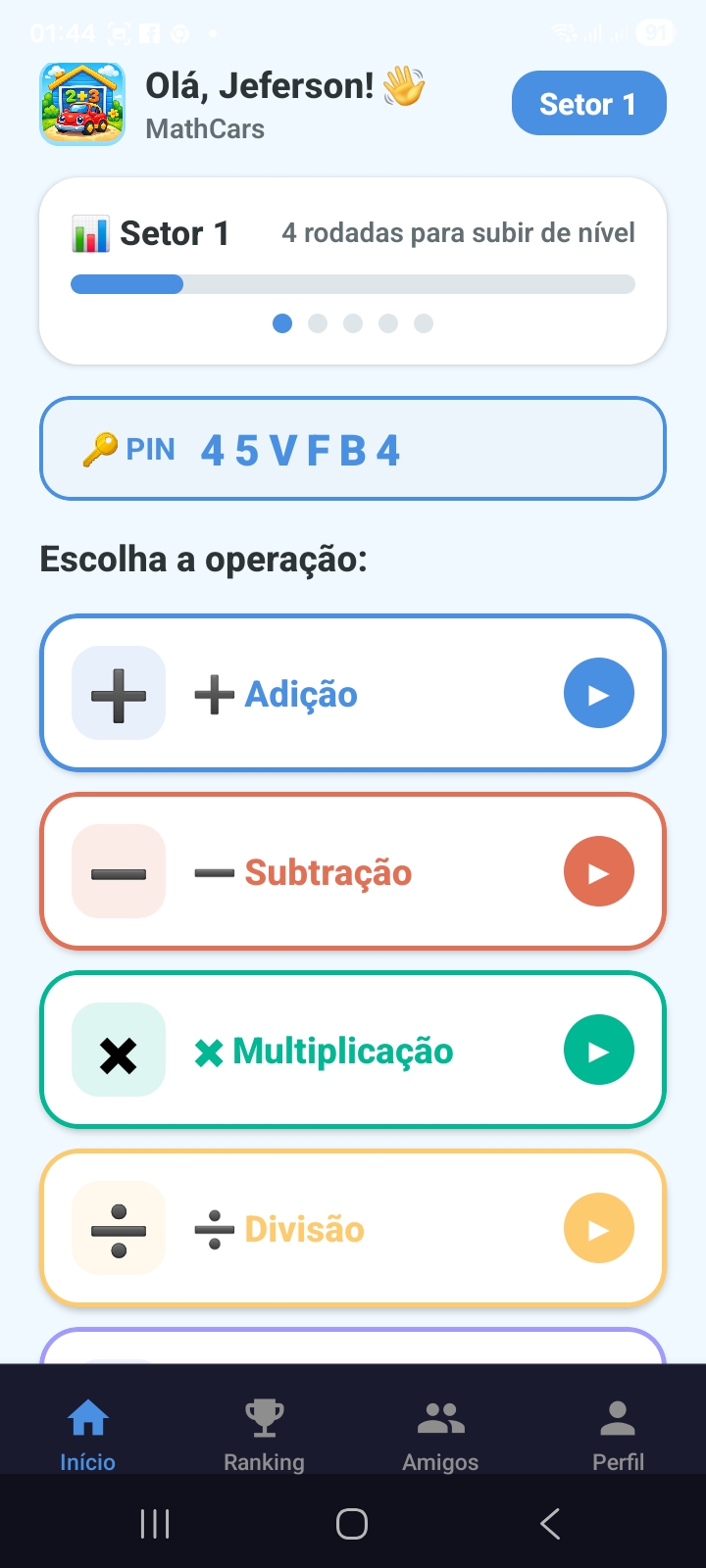Start the Adição operation
This screenshot has height=1568, width=706.
tap(598, 694)
